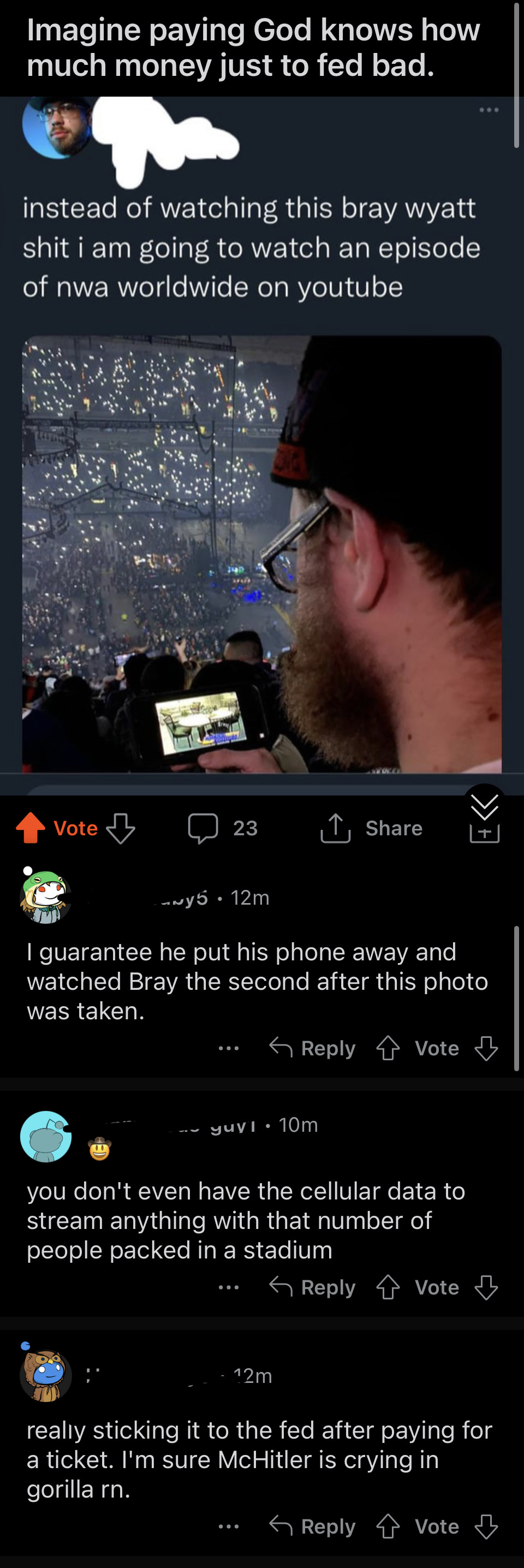
Task: Share this post
Action: pyautogui.click(x=371, y=828)
